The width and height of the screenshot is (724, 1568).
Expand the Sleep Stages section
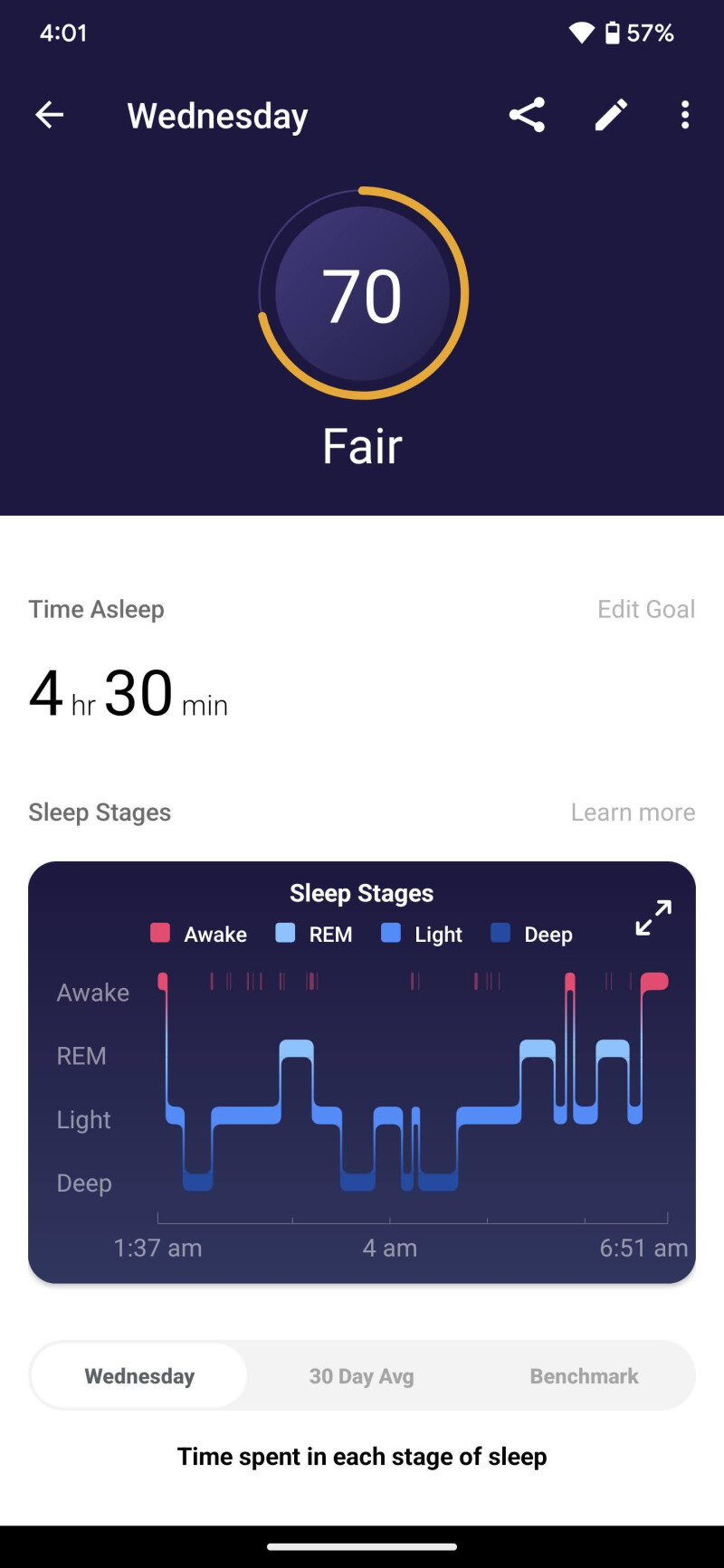[100, 812]
